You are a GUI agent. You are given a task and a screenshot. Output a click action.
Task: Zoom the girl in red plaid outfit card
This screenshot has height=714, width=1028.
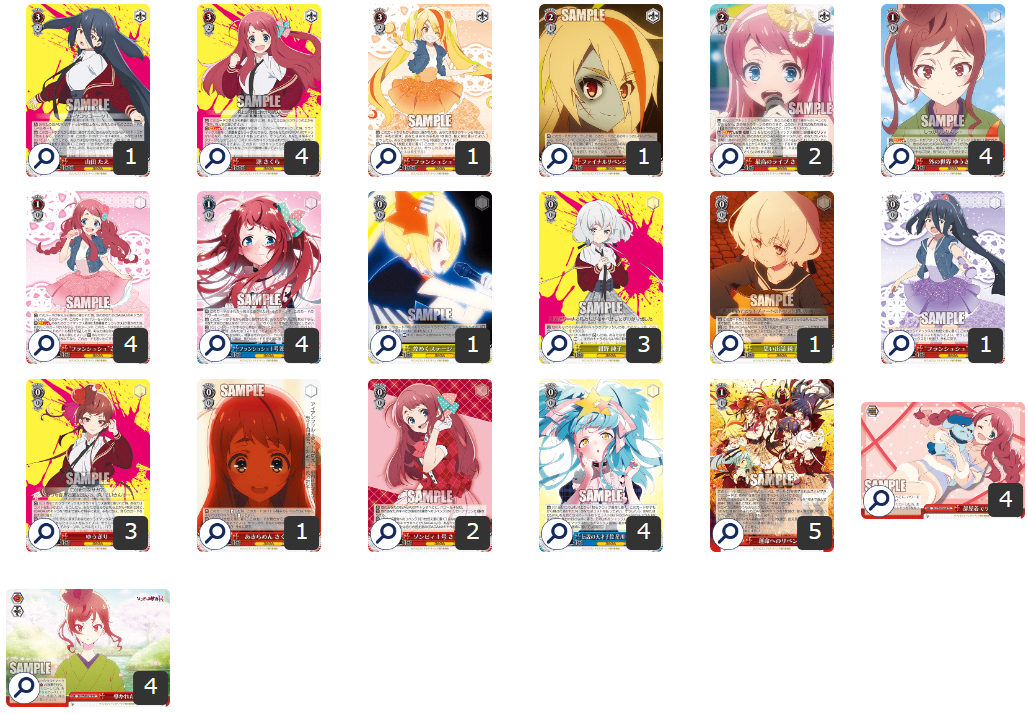pos(385,532)
